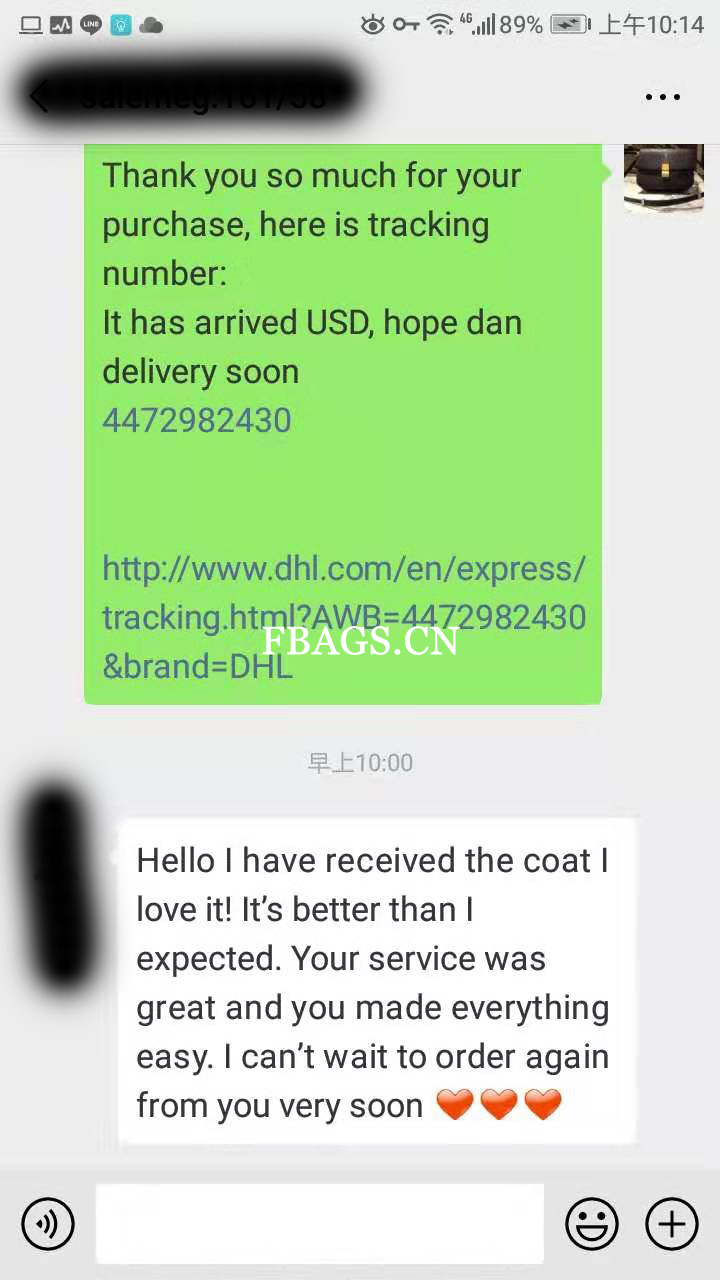Open the plus attachments menu
This screenshot has width=720, height=1280.
pyautogui.click(x=671, y=1223)
